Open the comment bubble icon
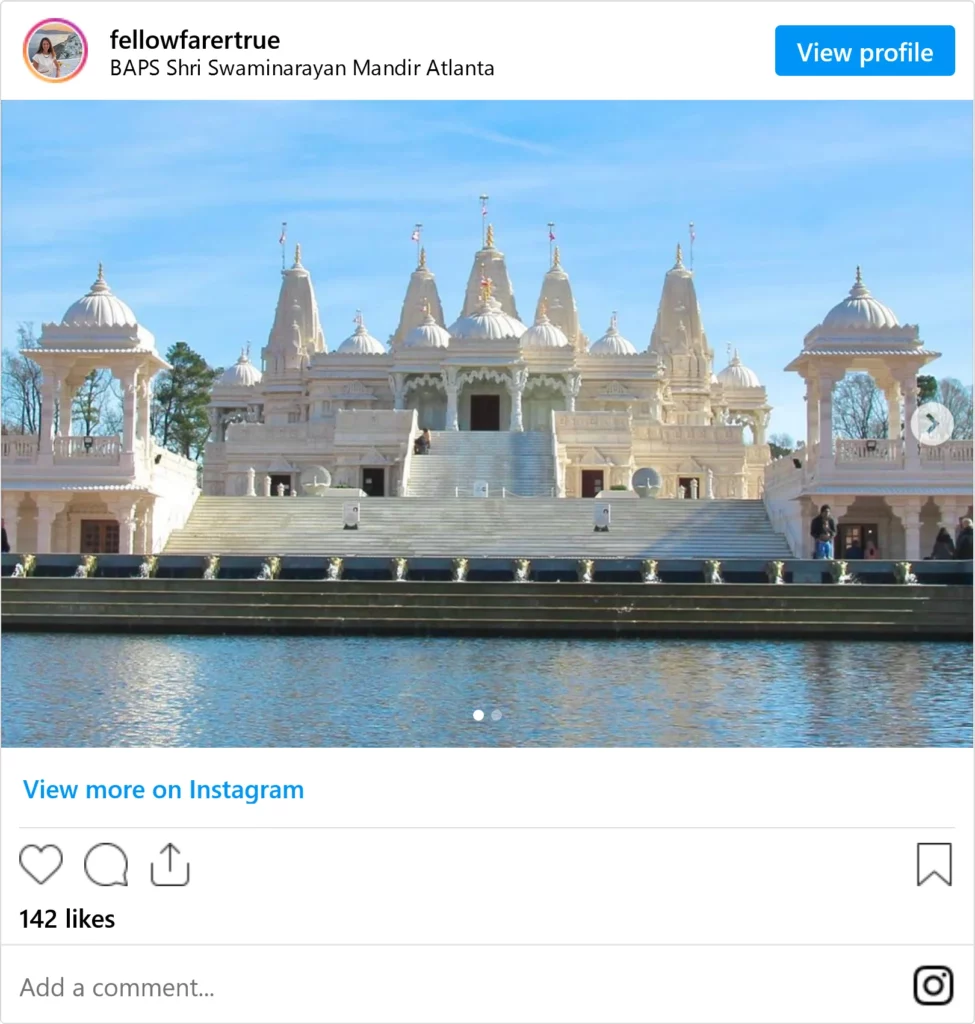The width and height of the screenshot is (975, 1024). coord(106,864)
